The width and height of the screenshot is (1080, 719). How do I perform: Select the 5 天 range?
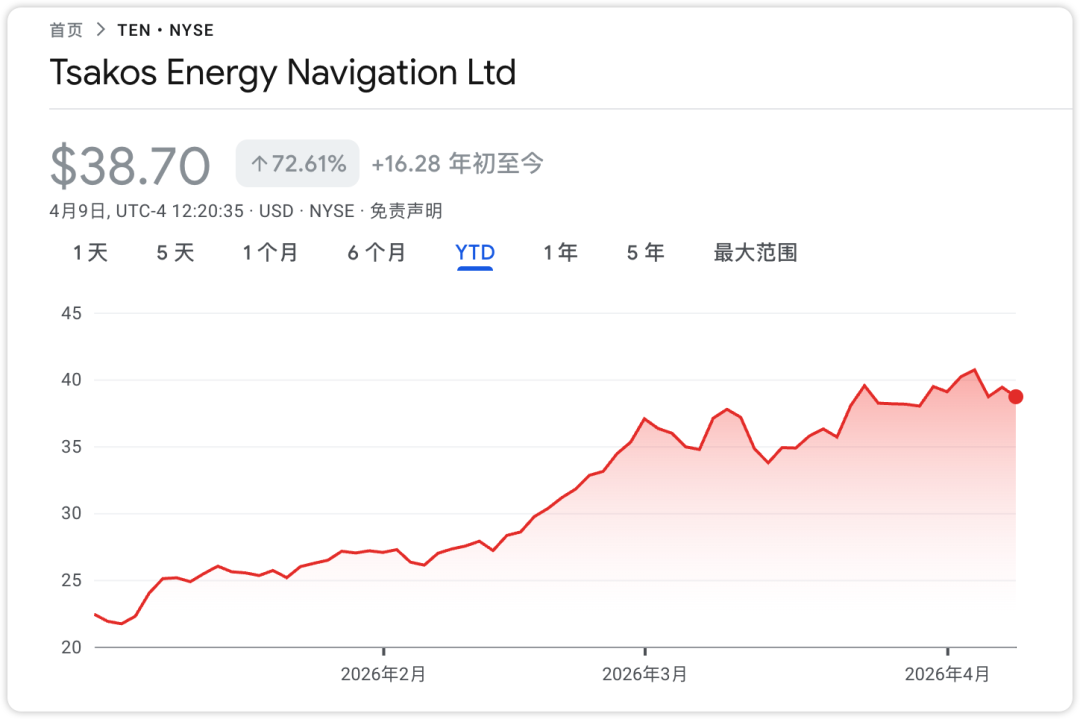(175, 253)
